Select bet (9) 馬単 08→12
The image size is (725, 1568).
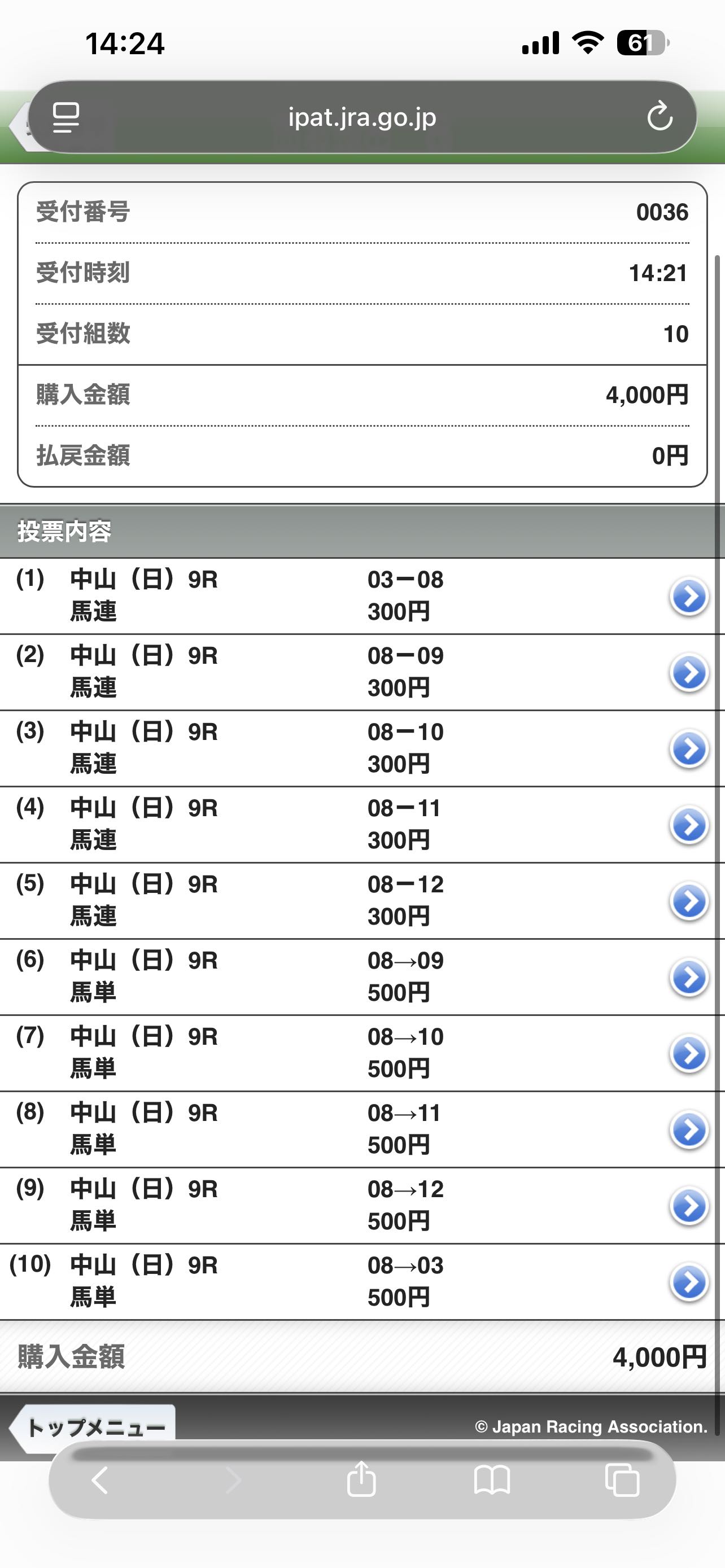coord(688,1206)
